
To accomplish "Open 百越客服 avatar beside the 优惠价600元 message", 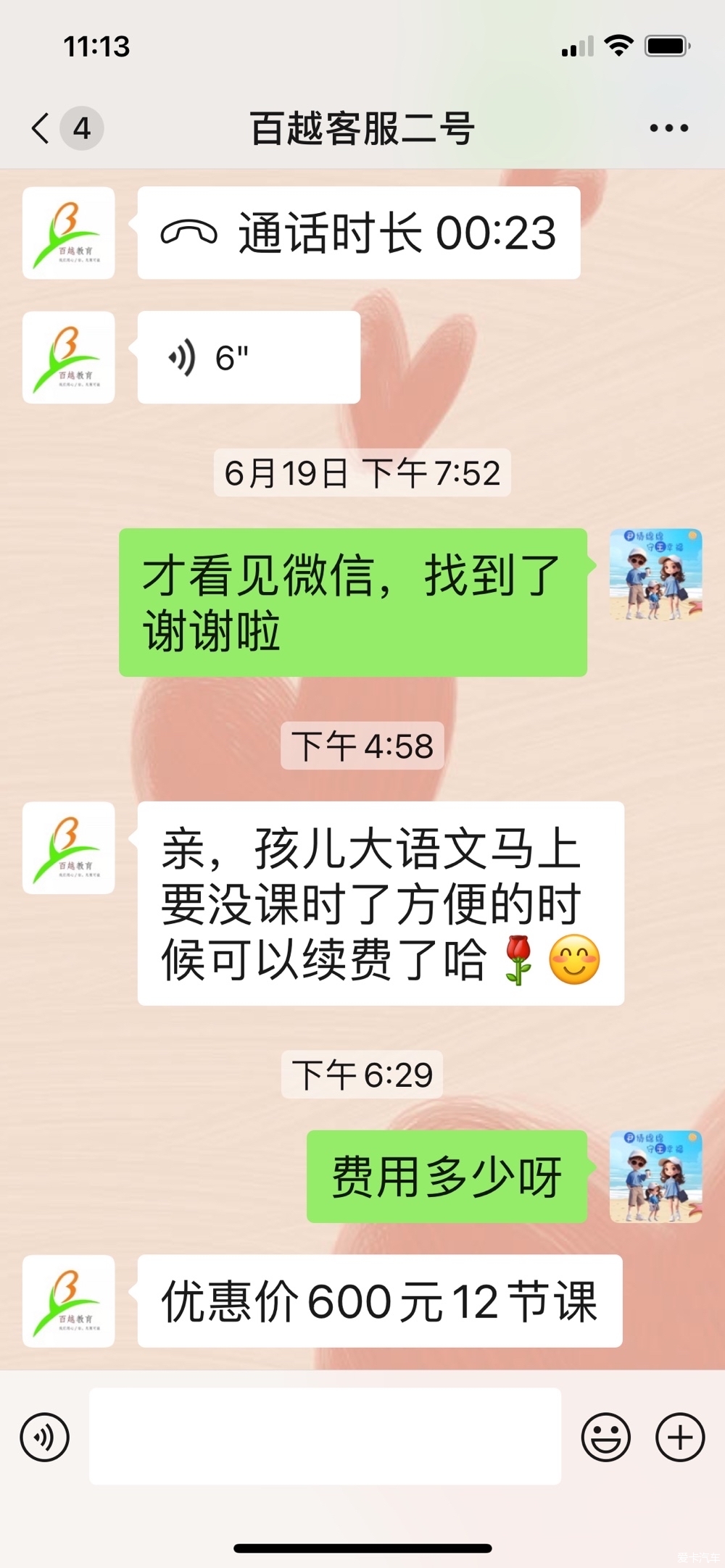I will 69,1301.
